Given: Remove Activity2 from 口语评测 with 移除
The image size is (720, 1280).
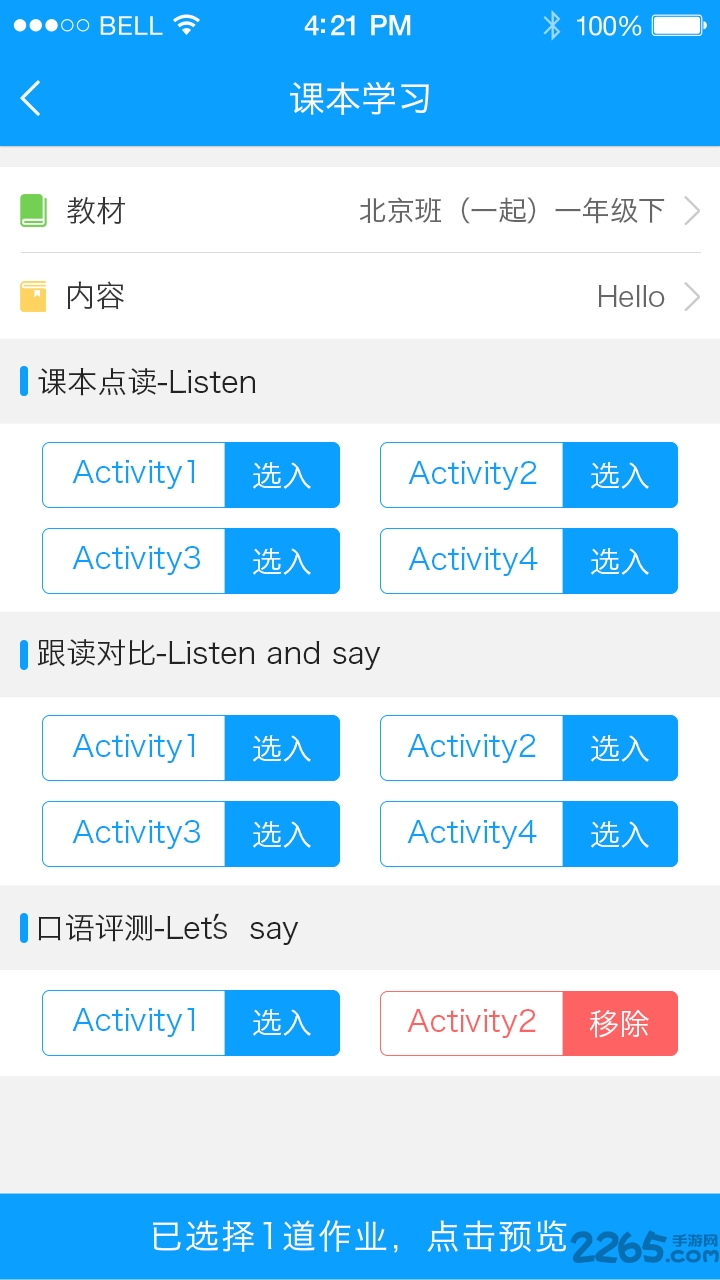Looking at the screenshot, I should coord(620,1023).
